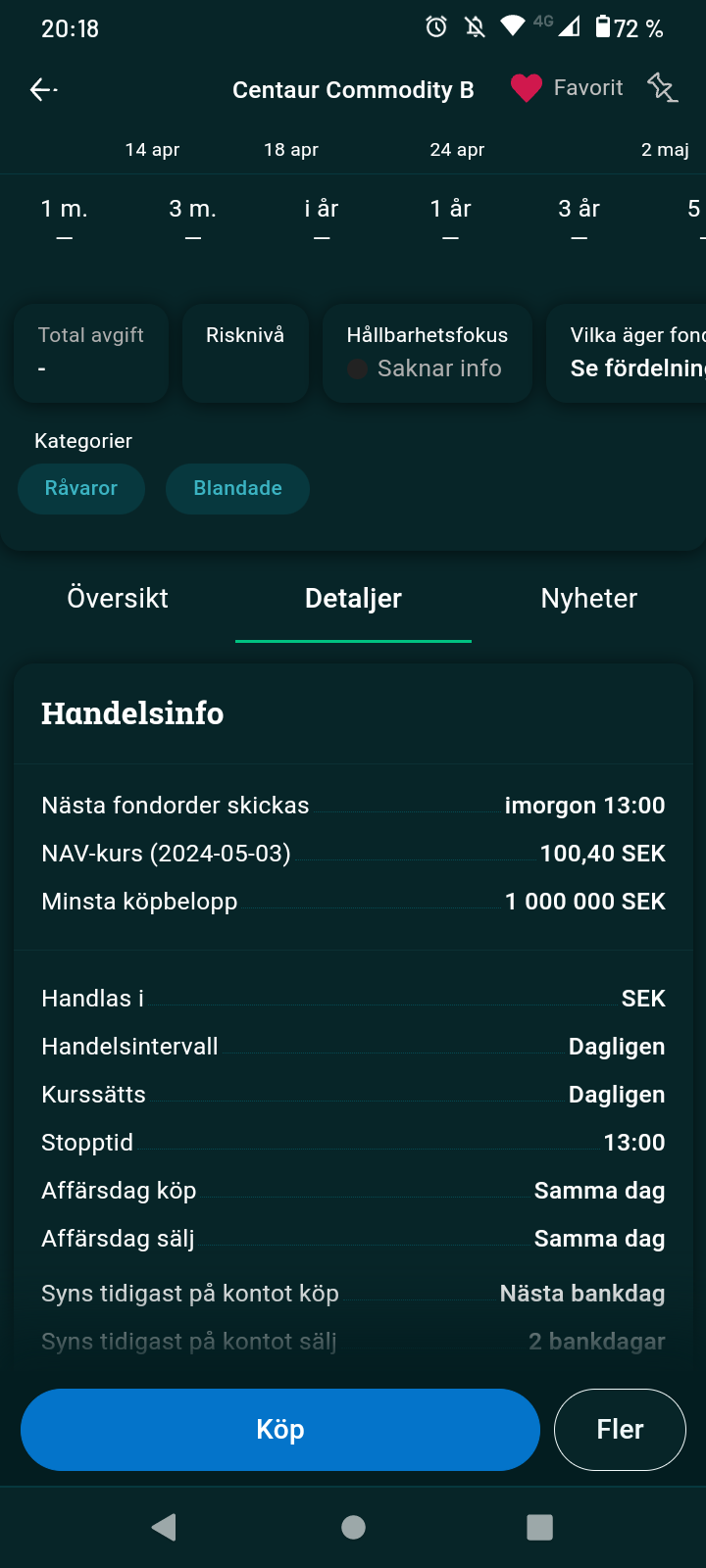Open Se fördelning ownership card

(627, 353)
